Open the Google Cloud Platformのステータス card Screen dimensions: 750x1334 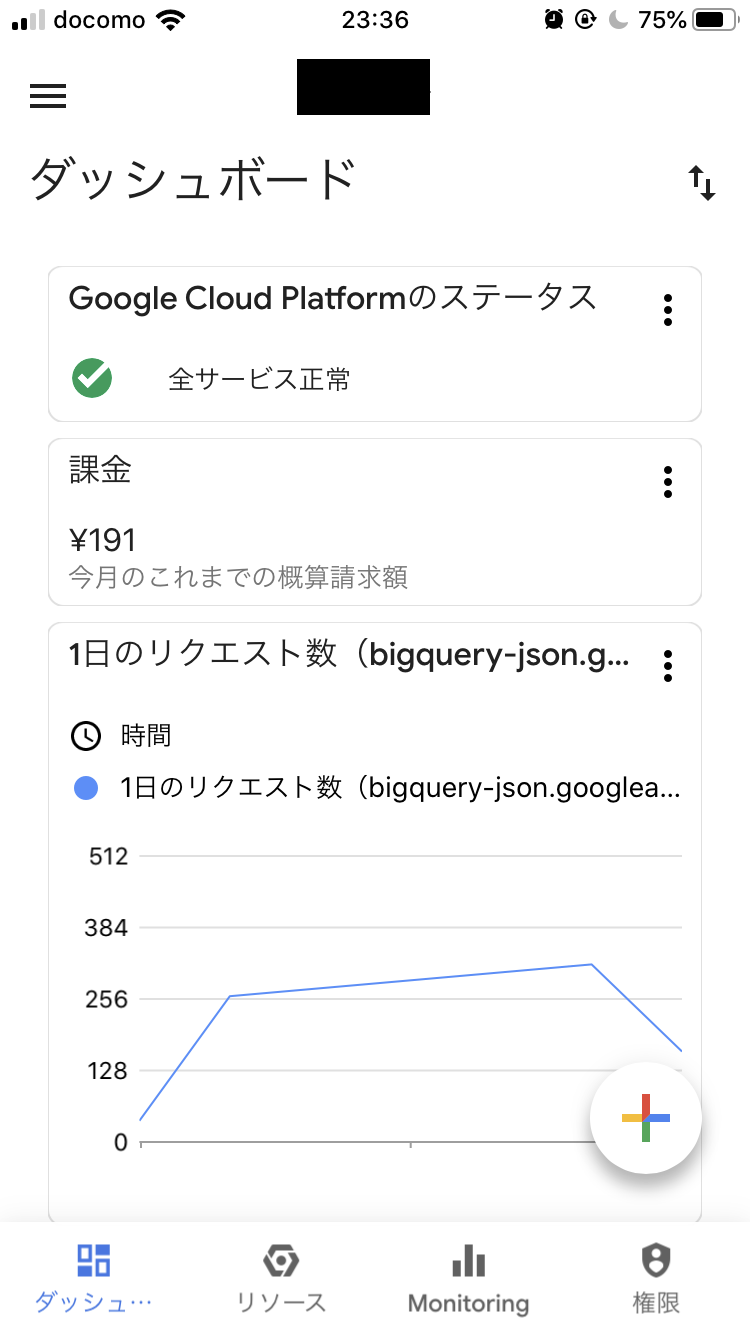pyautogui.click(x=332, y=298)
